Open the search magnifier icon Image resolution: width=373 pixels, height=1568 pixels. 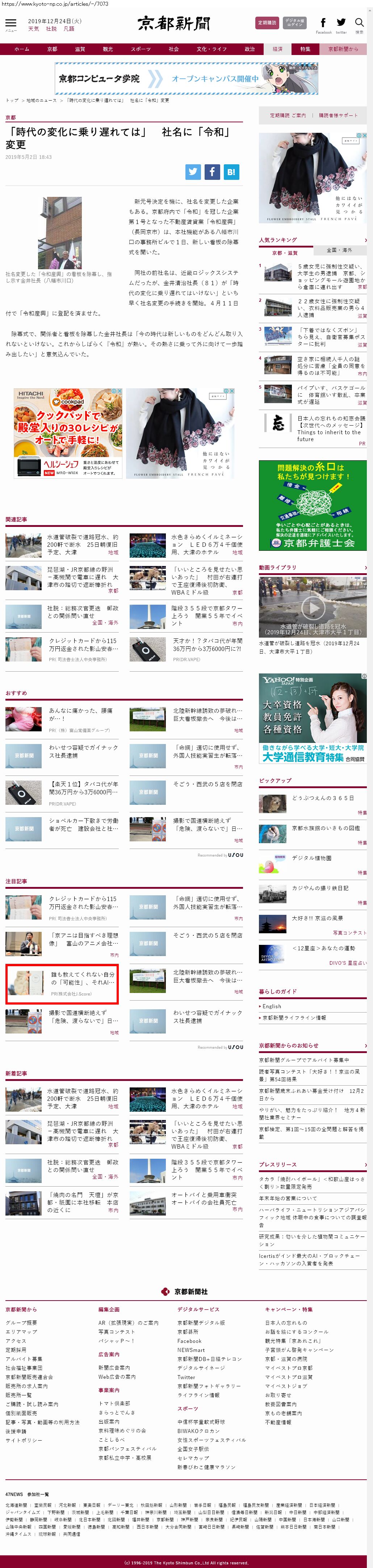(359, 23)
